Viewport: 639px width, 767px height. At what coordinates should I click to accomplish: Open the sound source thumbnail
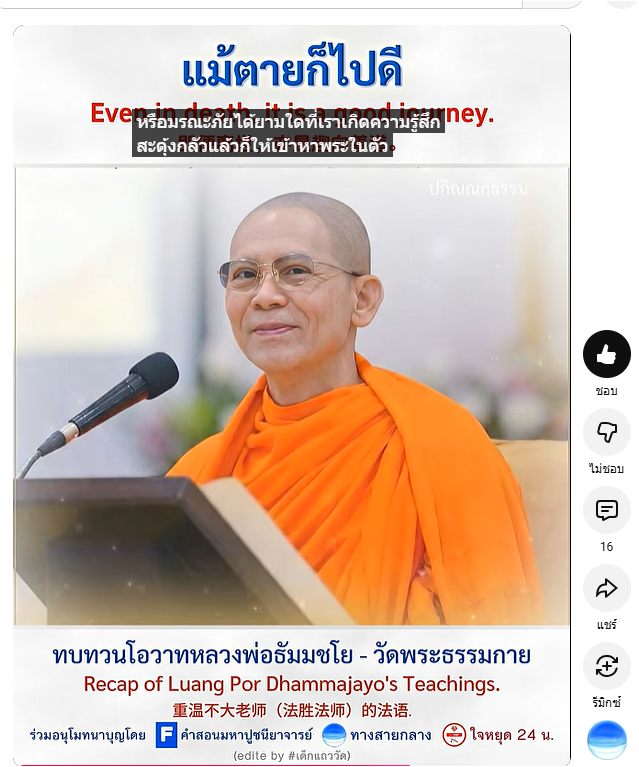pos(606,740)
